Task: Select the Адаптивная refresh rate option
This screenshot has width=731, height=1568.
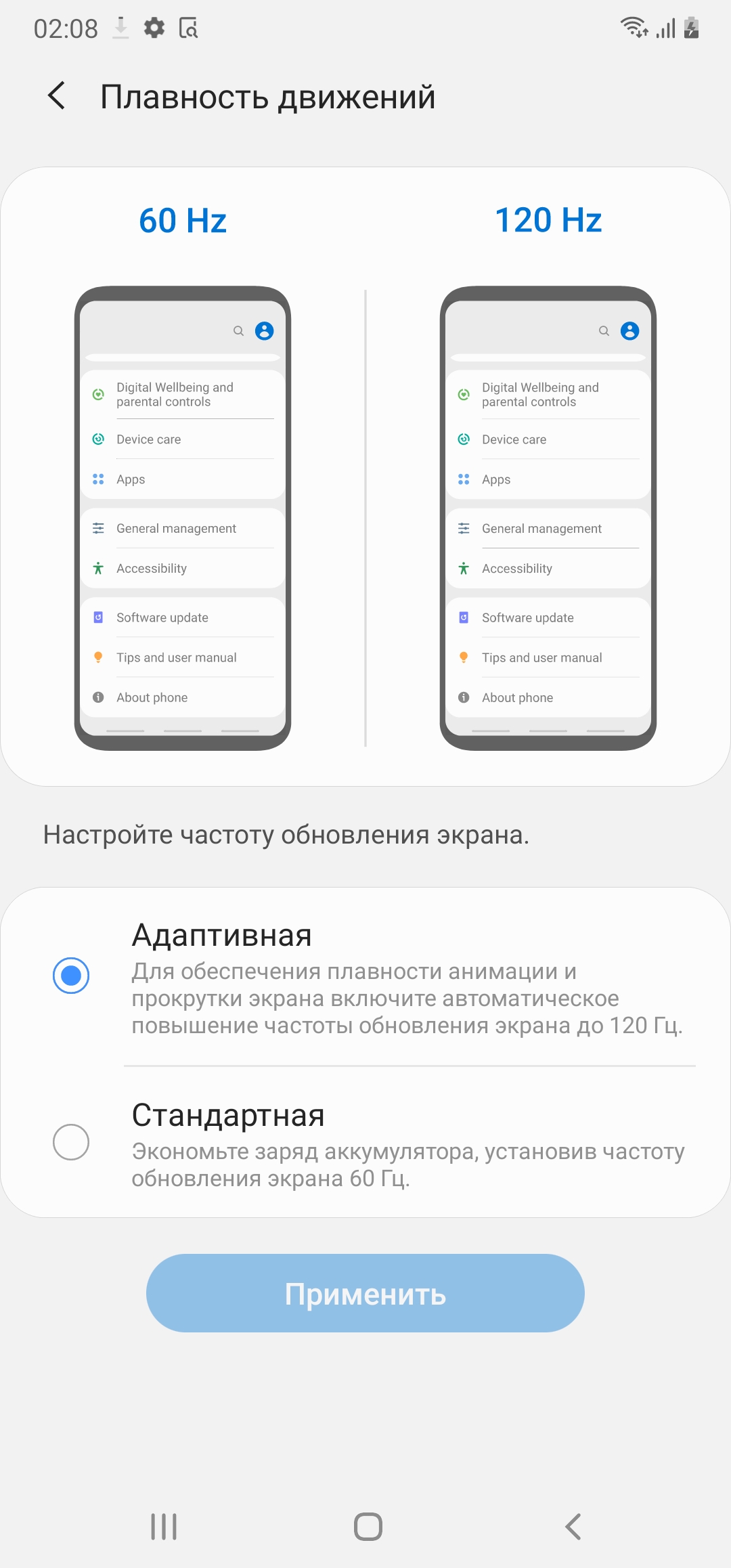Action: click(71, 976)
